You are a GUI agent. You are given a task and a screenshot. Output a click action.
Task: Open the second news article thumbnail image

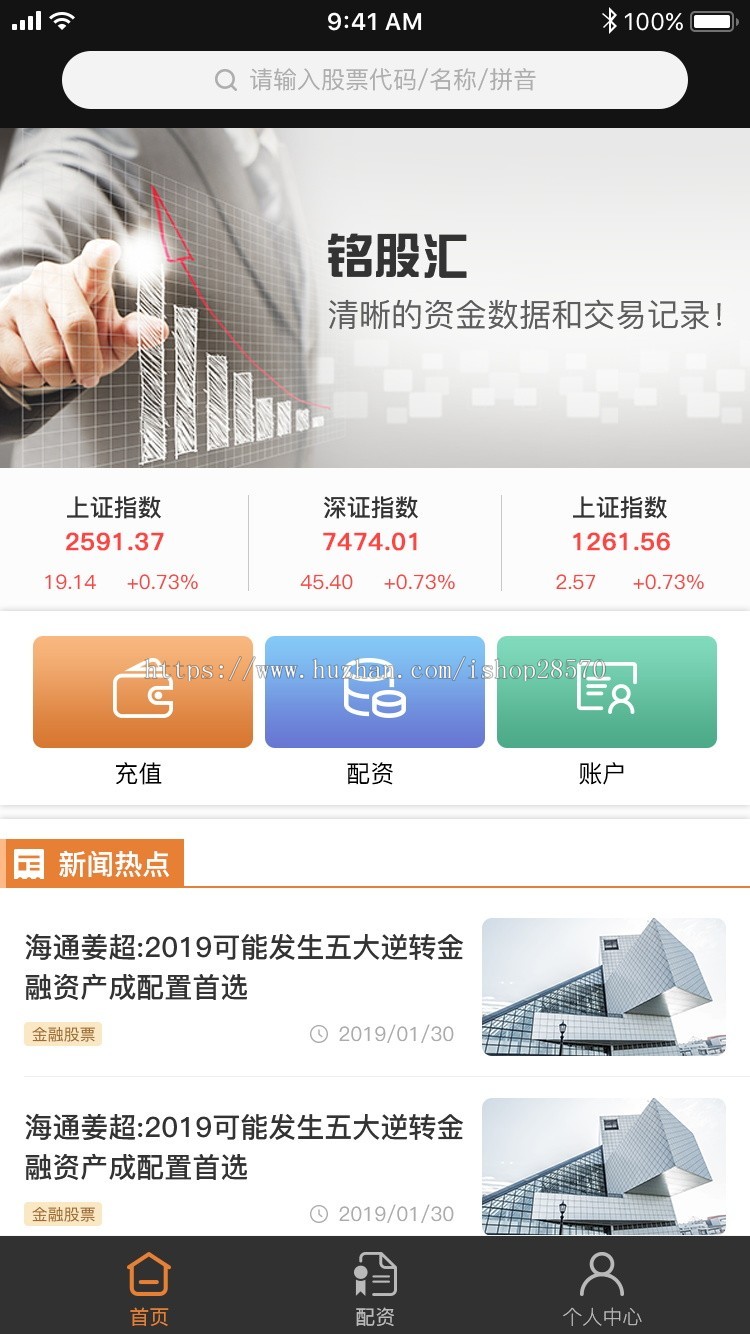point(604,1166)
